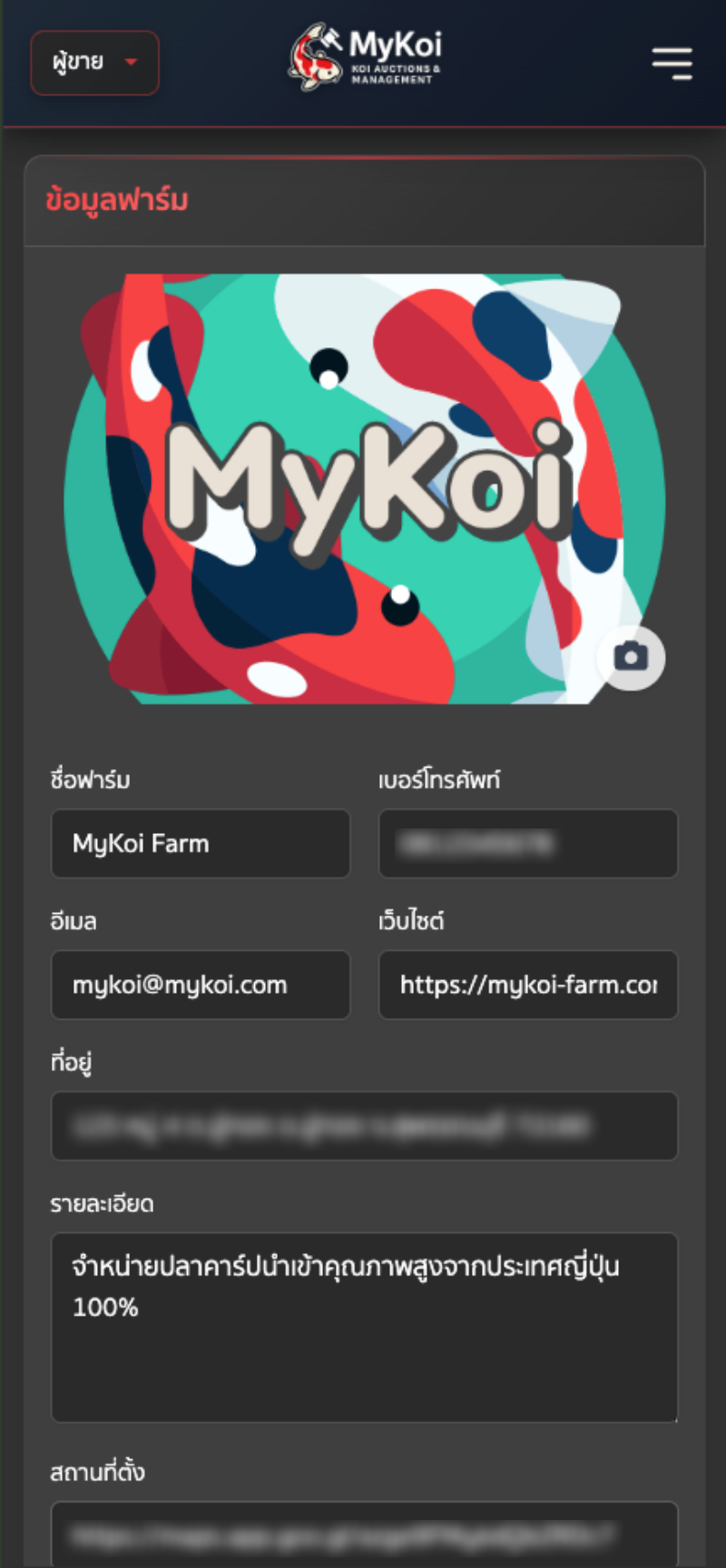The width and height of the screenshot is (726, 1568).
Task: Edit the email field mykoi@mykoi.com
Action: (x=201, y=985)
